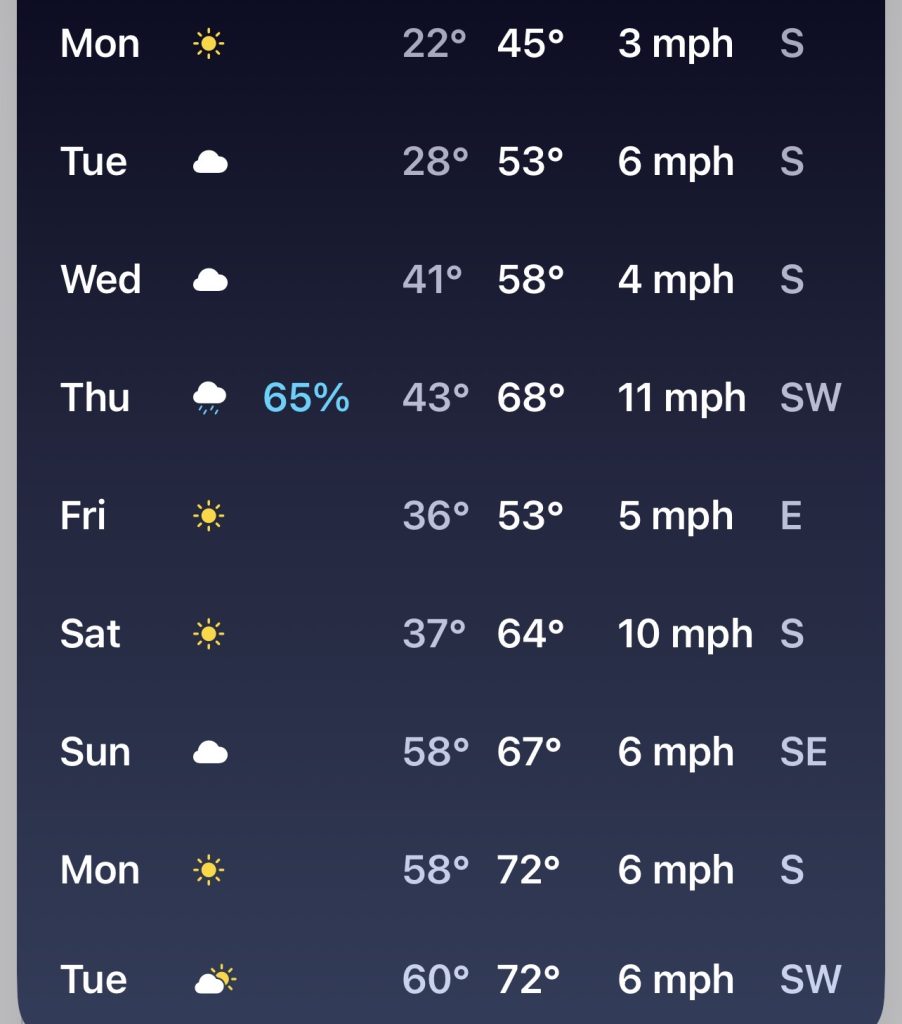The image size is (902, 1024).
Task: View Friday's forecast details
Action: click(x=450, y=516)
